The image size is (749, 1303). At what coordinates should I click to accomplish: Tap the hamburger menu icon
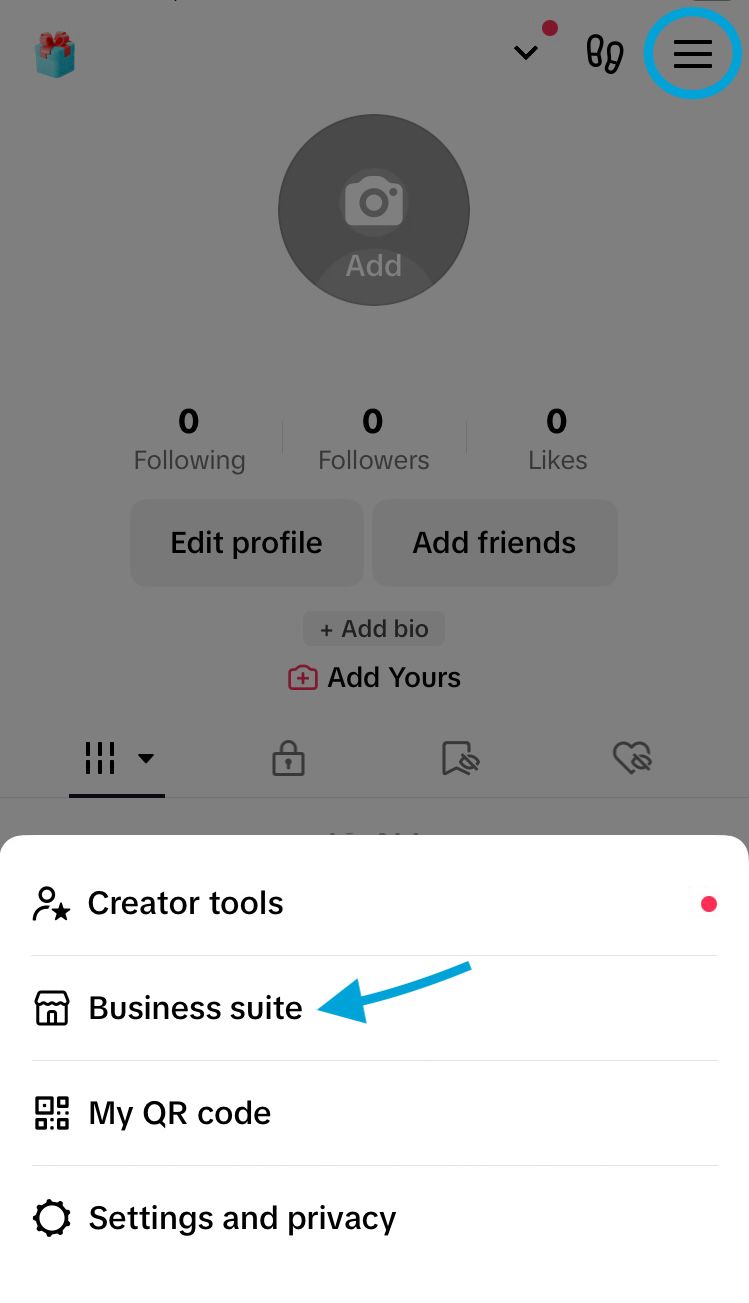pos(692,54)
